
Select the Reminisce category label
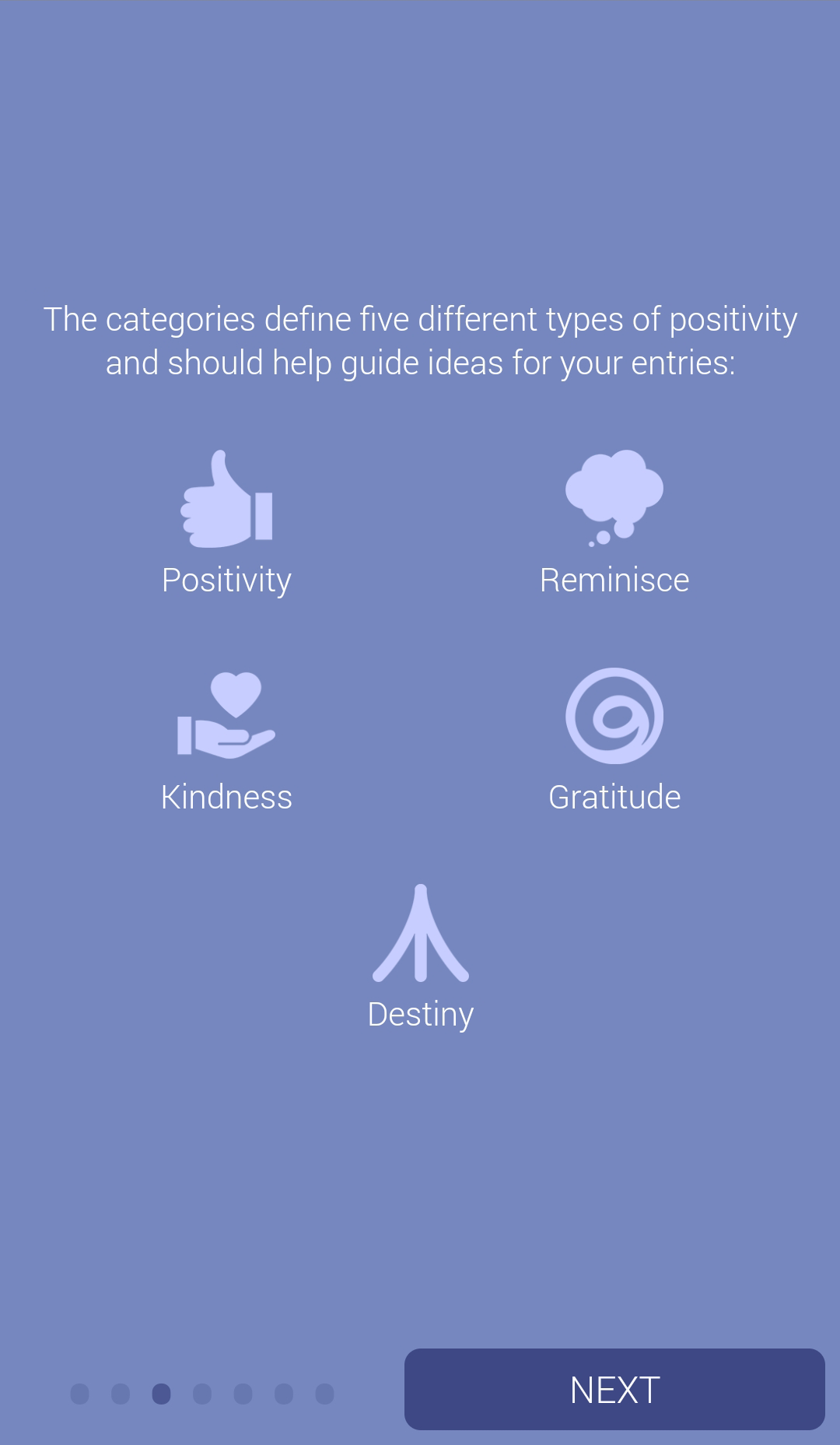point(614,579)
